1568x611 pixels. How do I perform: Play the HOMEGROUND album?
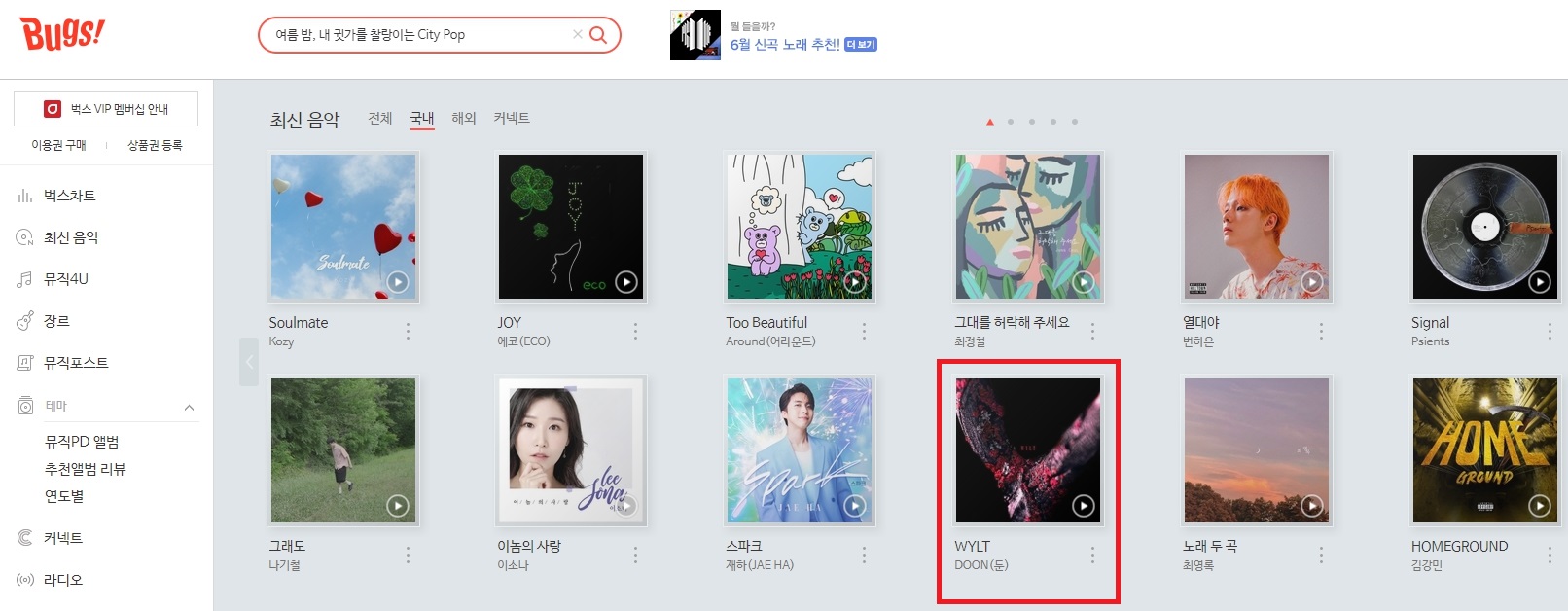1539,506
